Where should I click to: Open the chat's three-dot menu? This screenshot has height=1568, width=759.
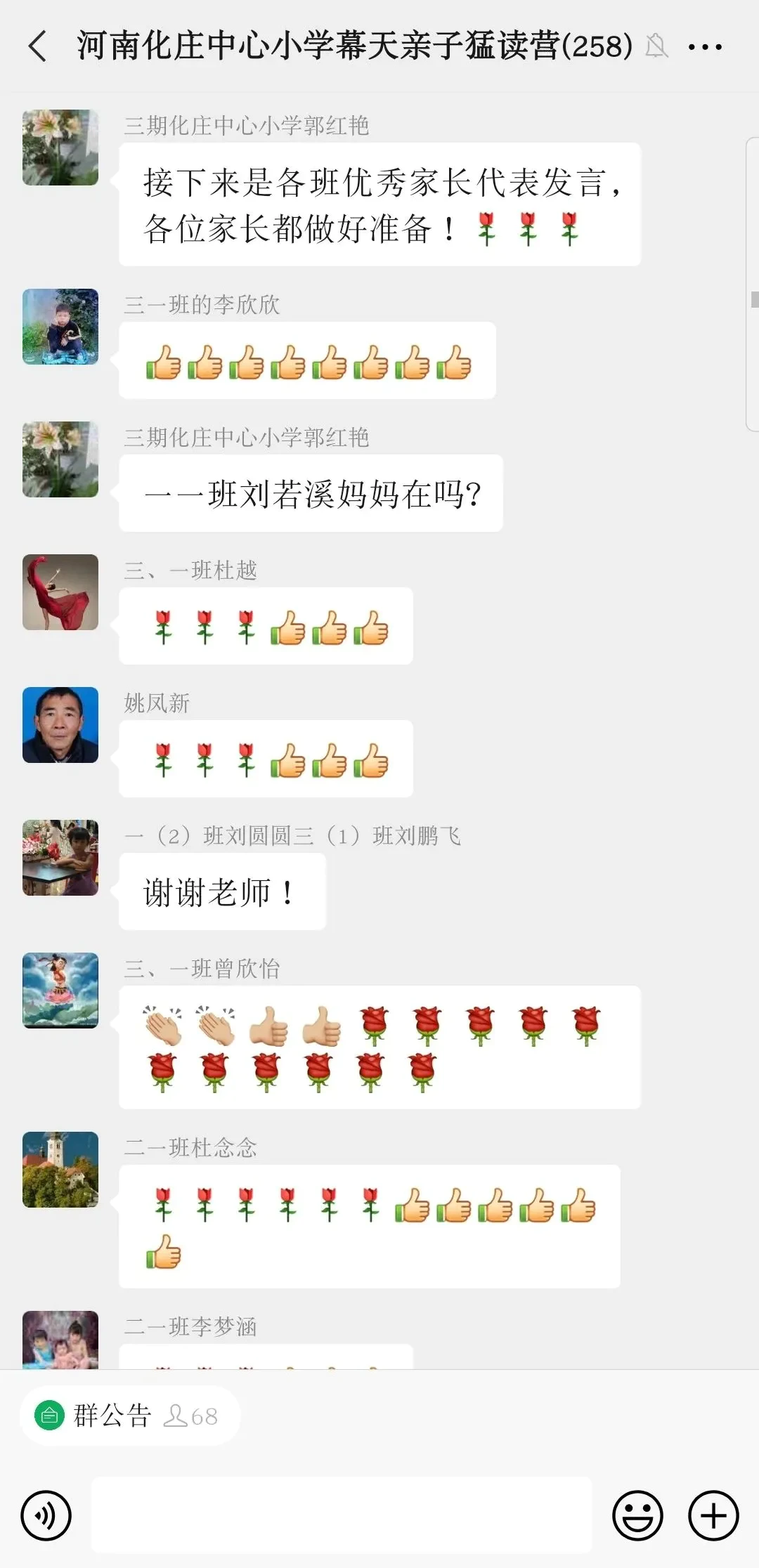click(x=705, y=47)
